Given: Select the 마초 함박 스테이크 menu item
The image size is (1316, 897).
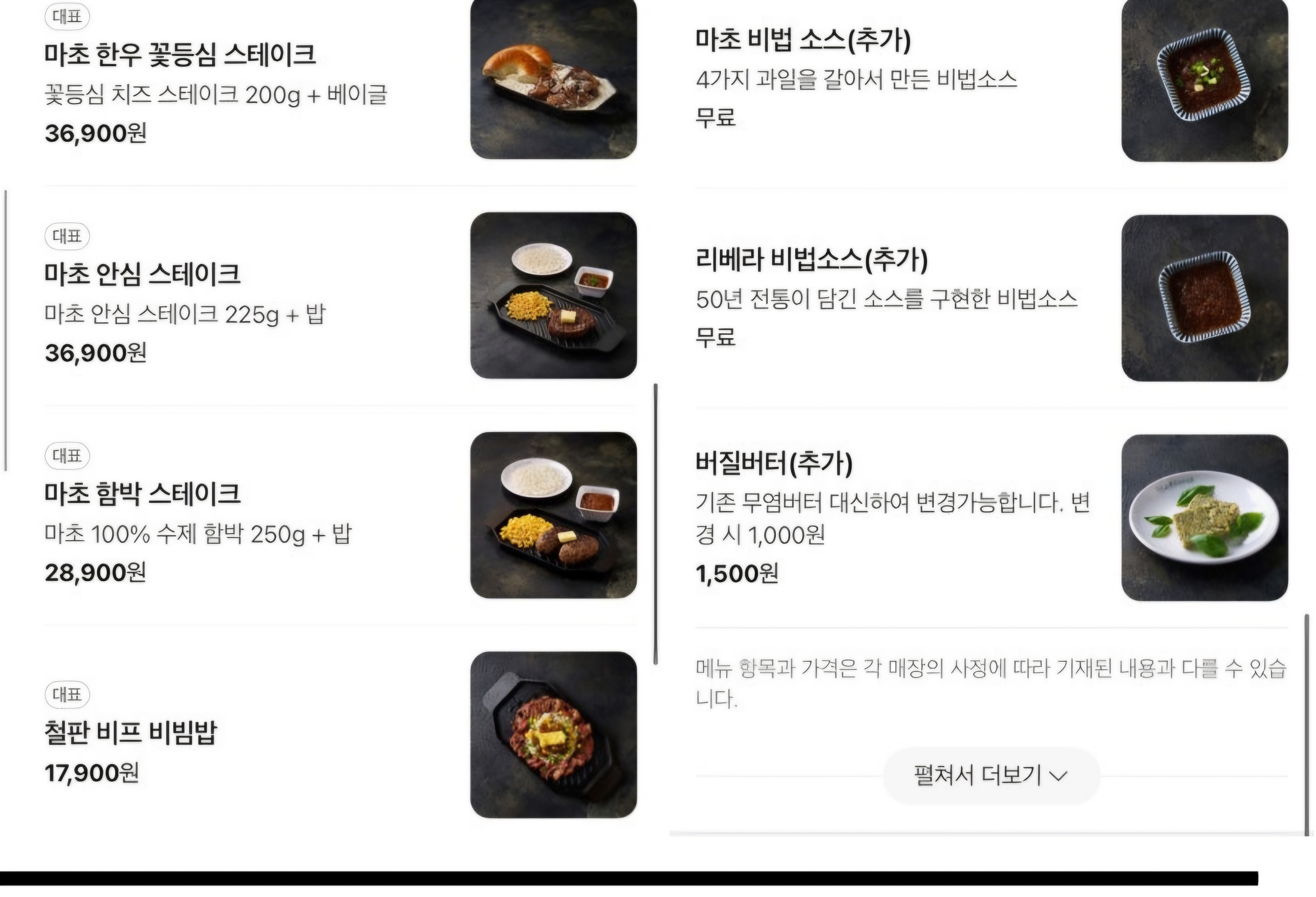Looking at the screenshot, I should point(340,515).
